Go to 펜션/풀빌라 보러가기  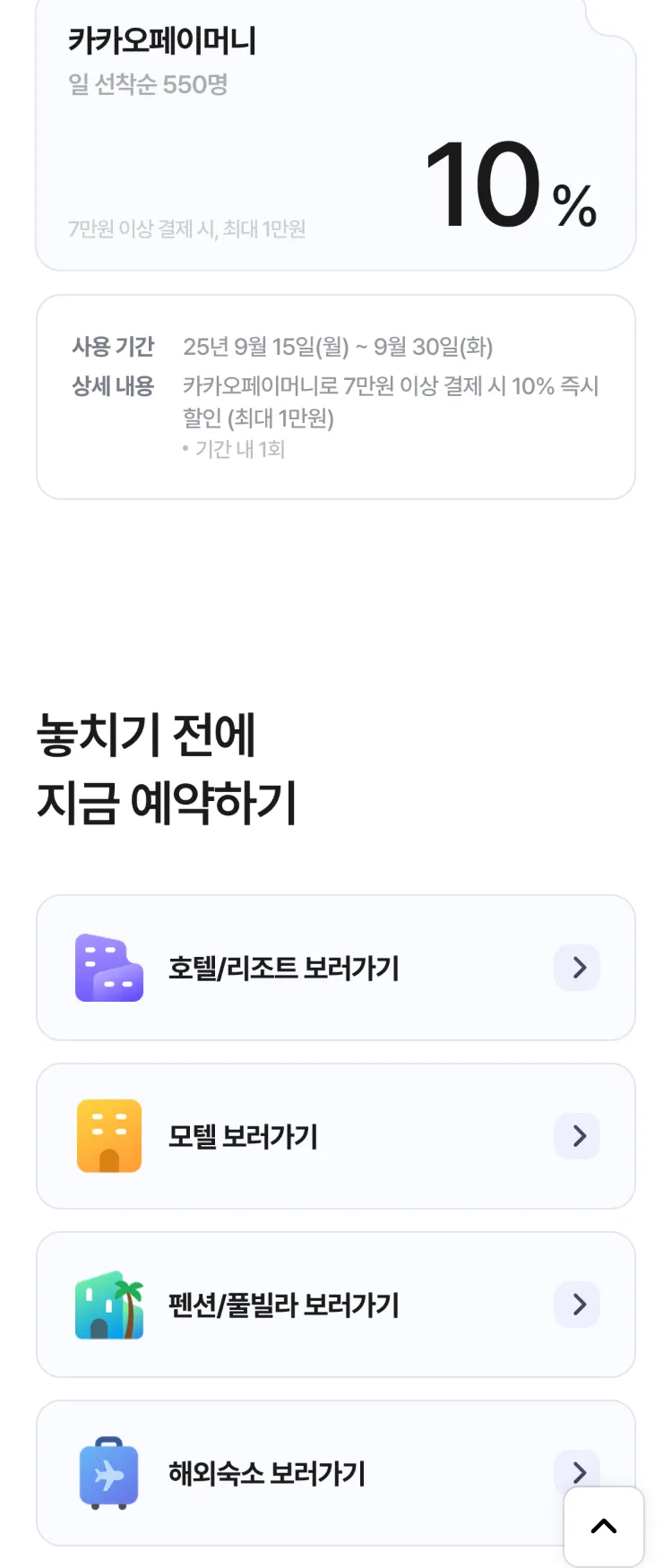coord(335,1305)
